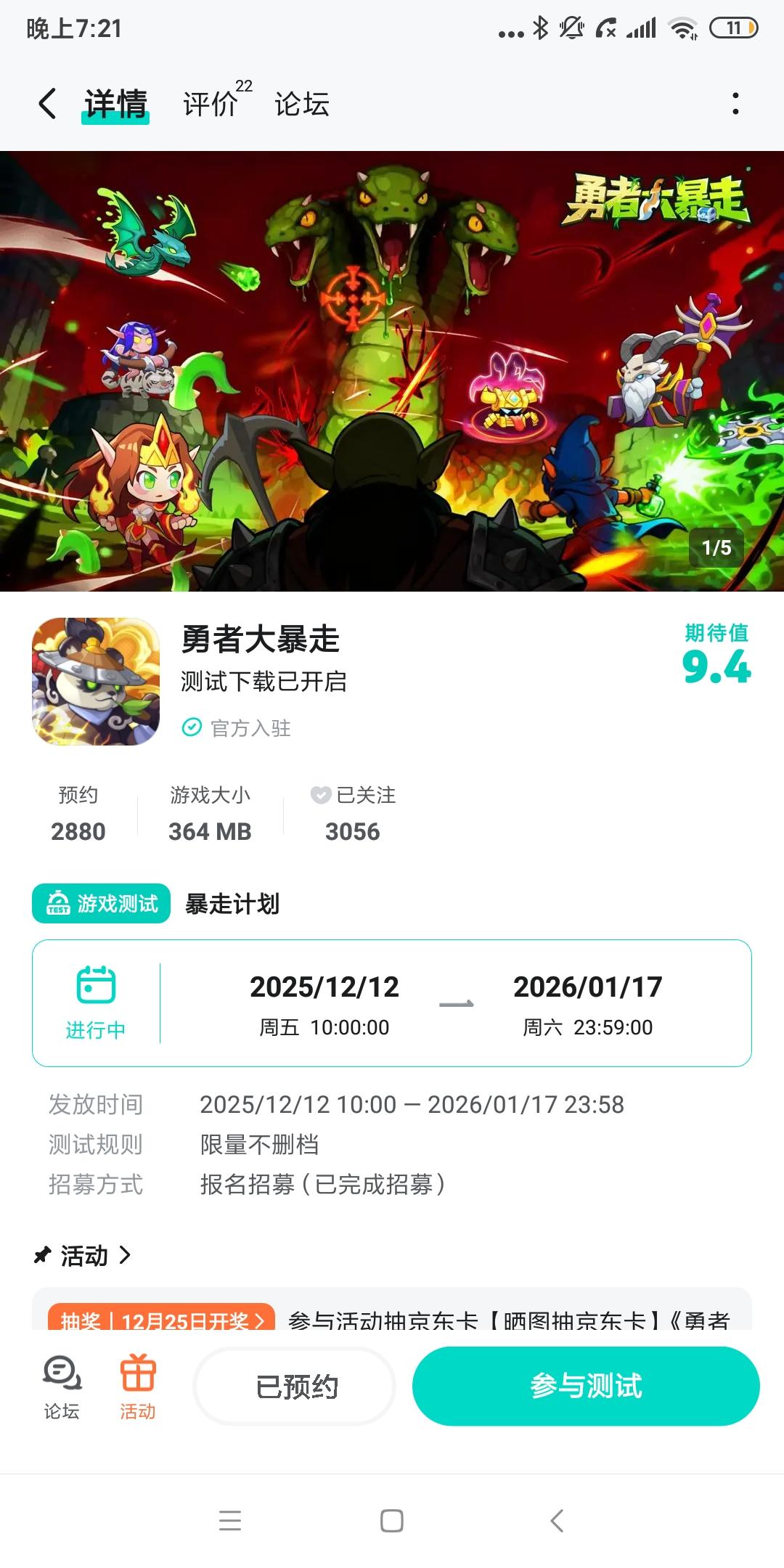The image size is (784, 1568).
Task: Tap the back arrow at top left
Action: [x=46, y=104]
